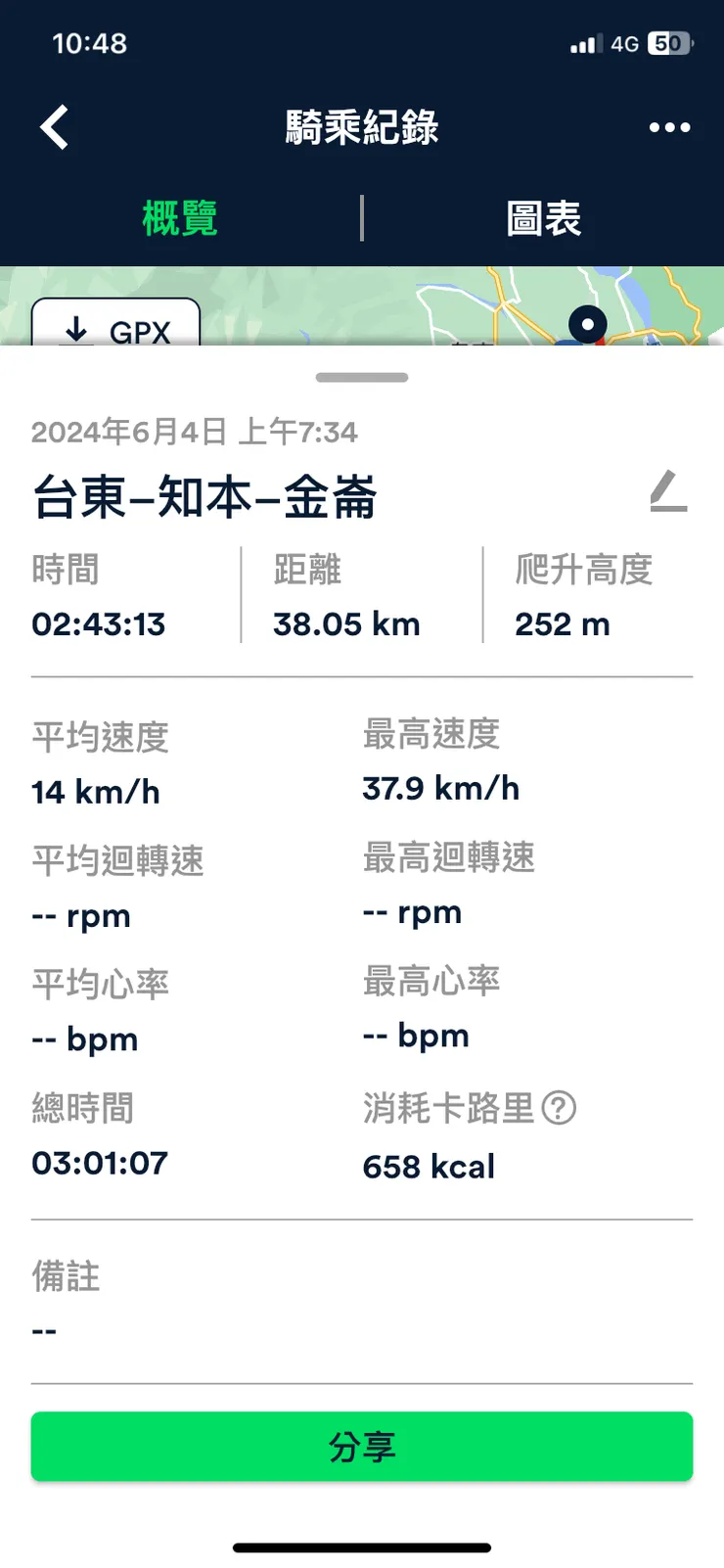
Task: Tap the sheet drag handle to expand map
Action: tap(362, 377)
